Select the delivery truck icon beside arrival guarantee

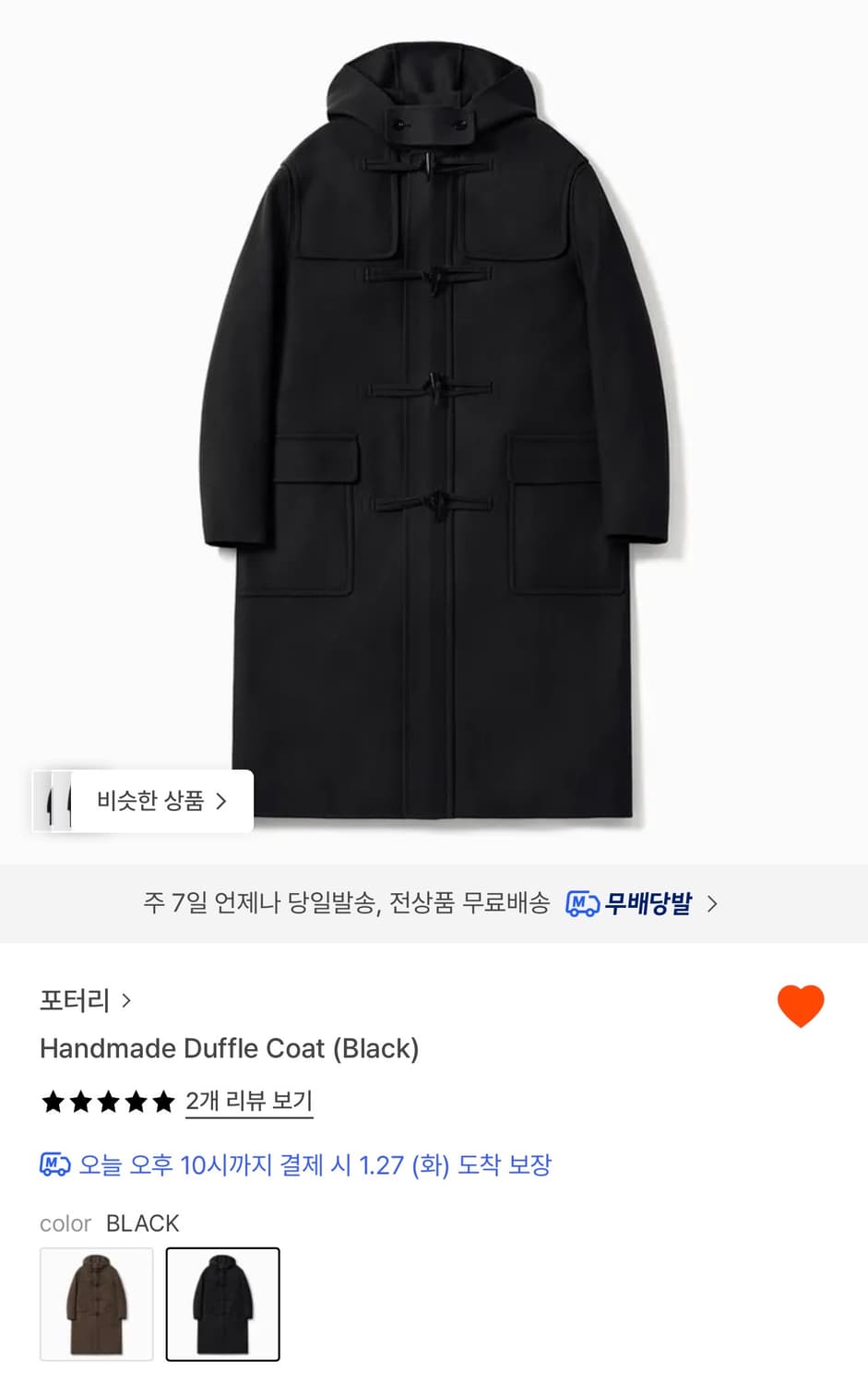pos(53,1166)
